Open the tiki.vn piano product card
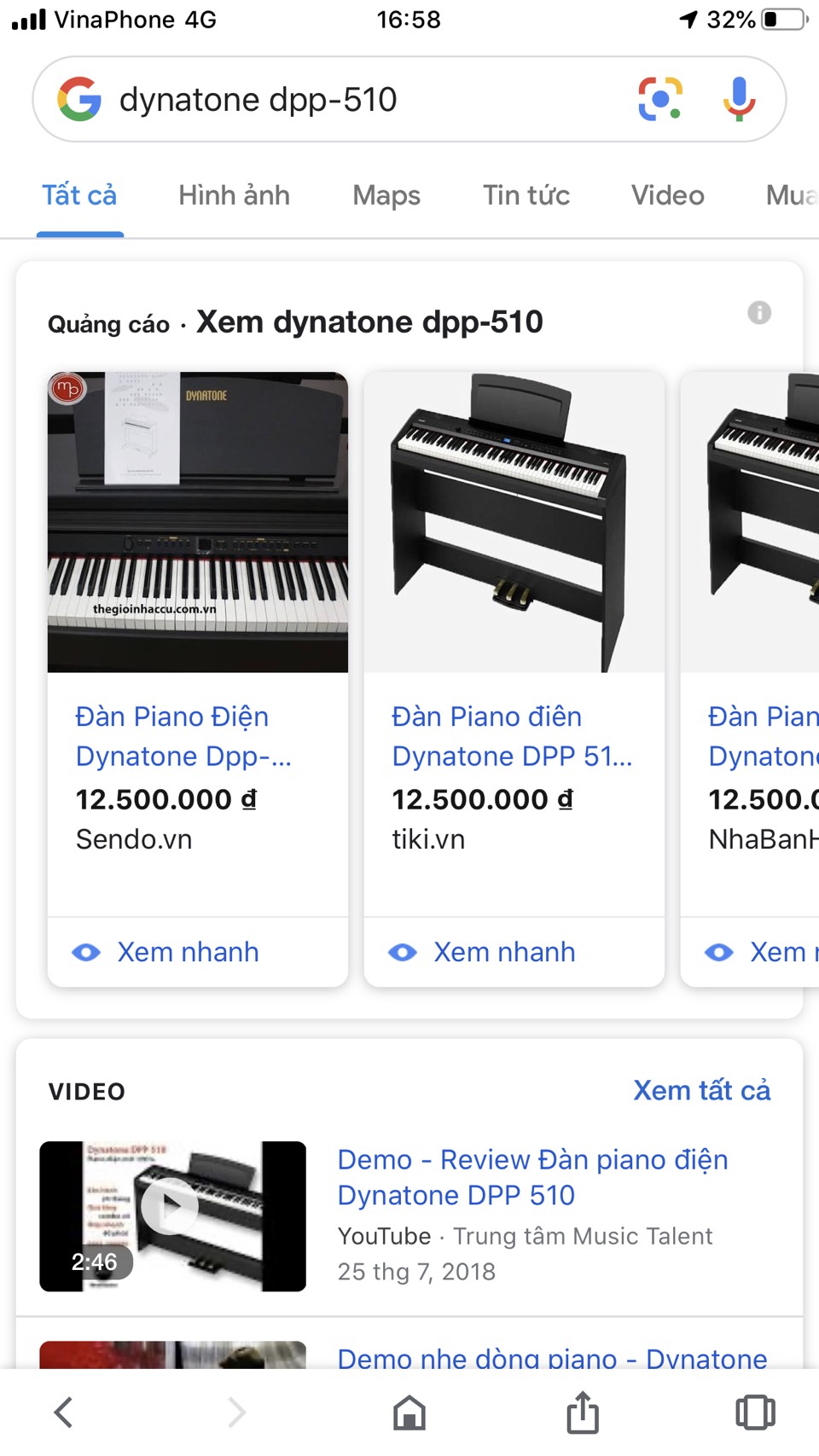 point(514,597)
